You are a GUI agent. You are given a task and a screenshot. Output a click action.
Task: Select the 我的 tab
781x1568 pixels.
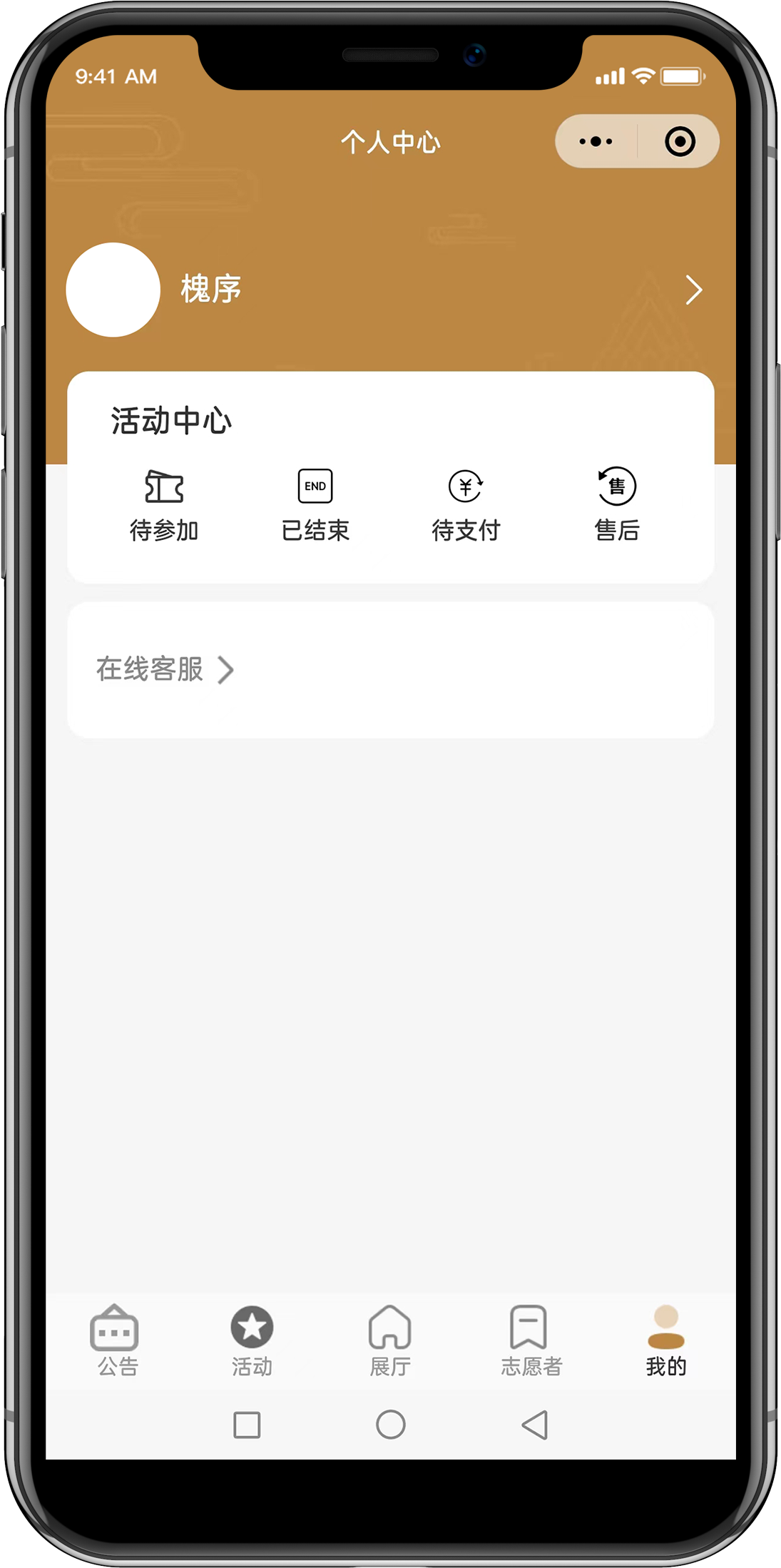[665, 1340]
